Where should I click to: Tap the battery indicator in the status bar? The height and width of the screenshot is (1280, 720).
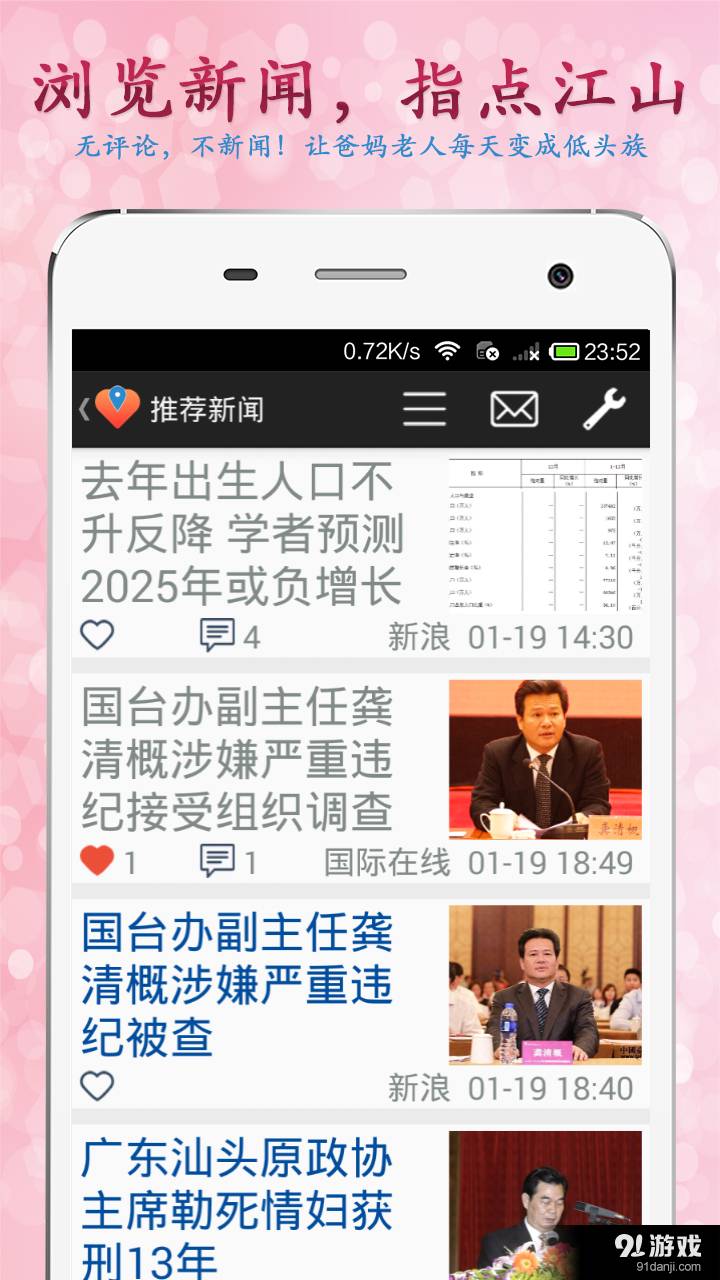566,352
